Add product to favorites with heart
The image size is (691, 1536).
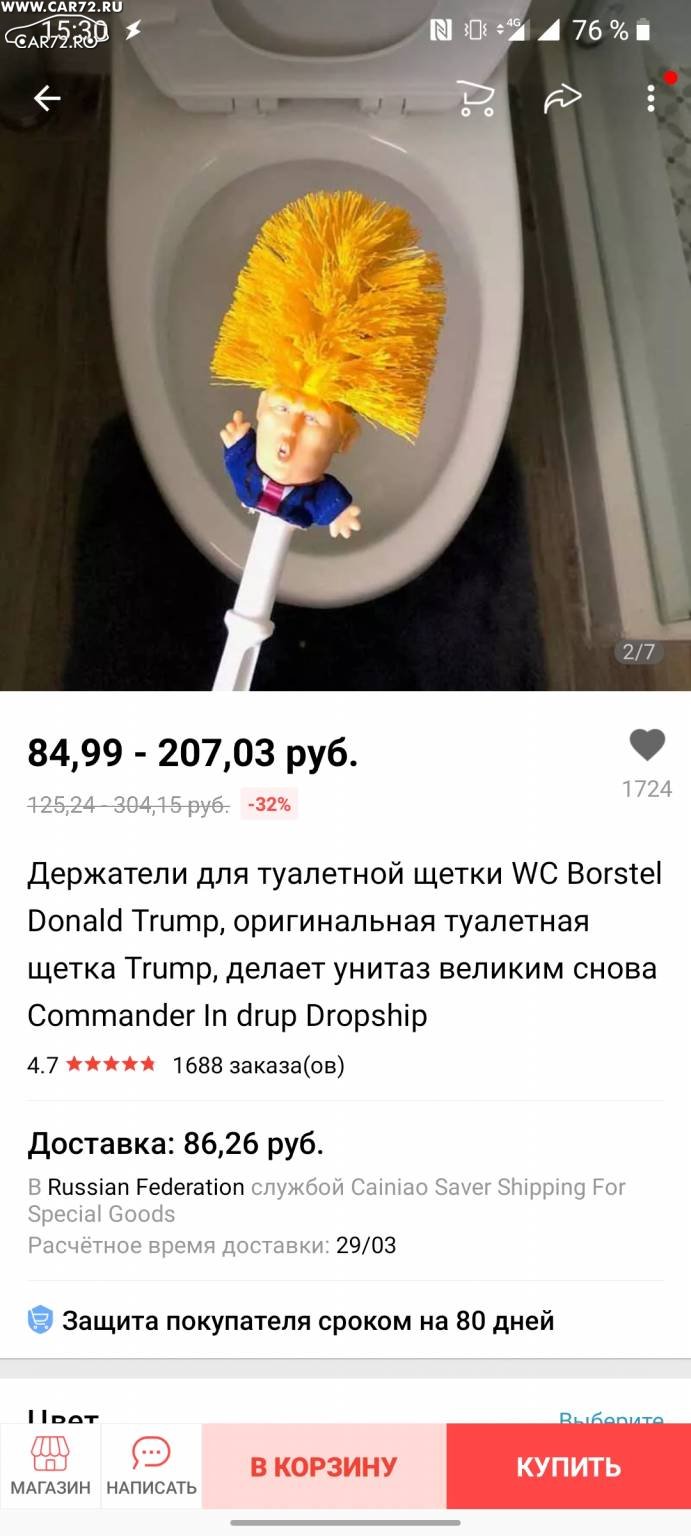[x=647, y=745]
